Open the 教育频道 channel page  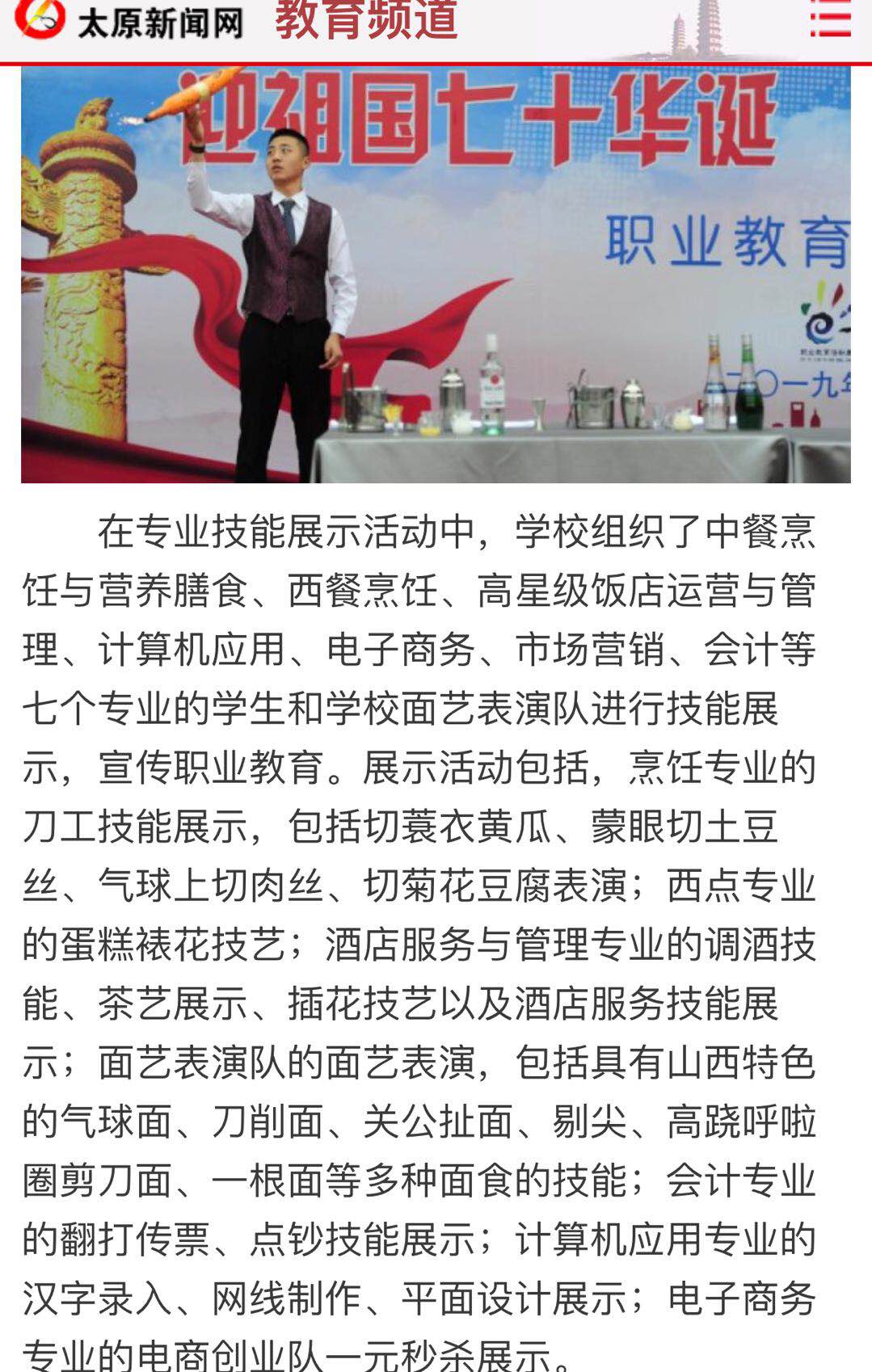tap(366, 21)
